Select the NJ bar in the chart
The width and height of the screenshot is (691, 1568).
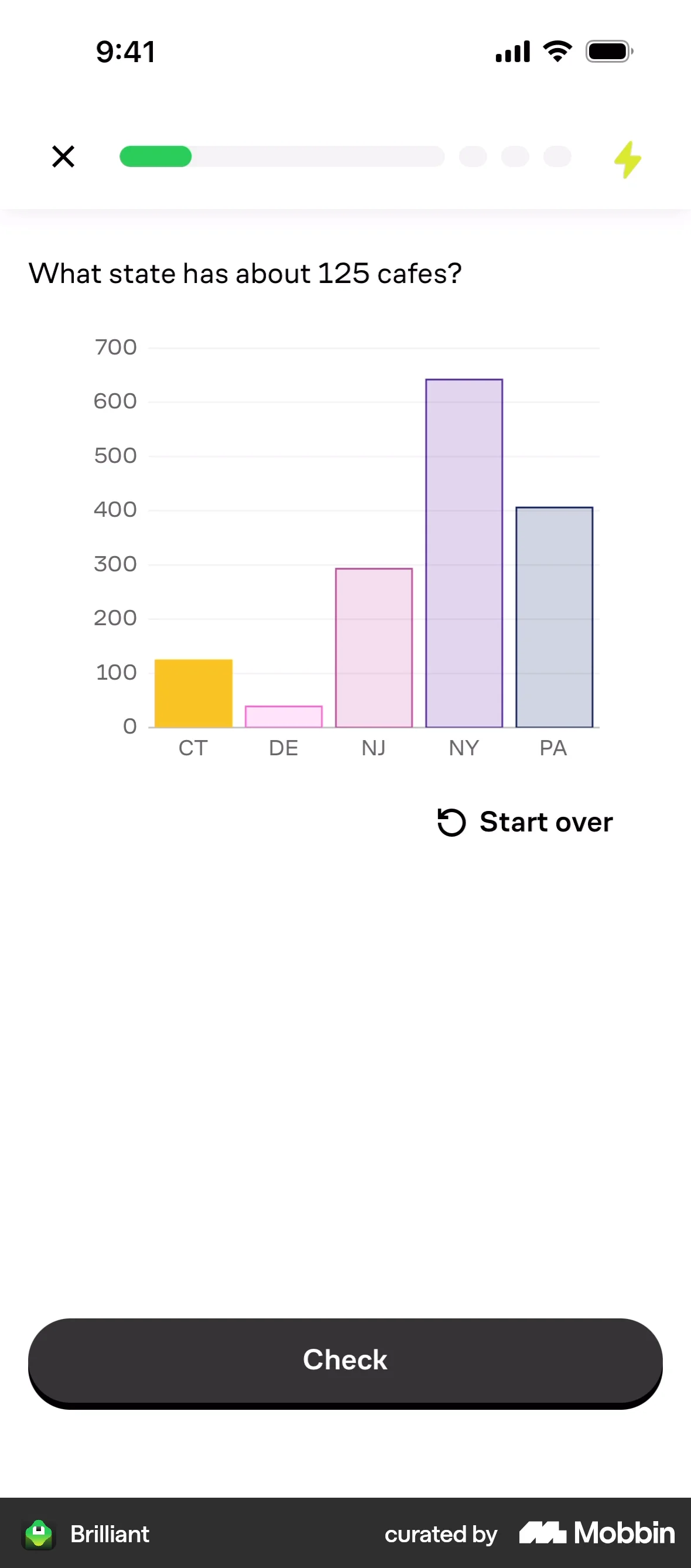click(374, 647)
